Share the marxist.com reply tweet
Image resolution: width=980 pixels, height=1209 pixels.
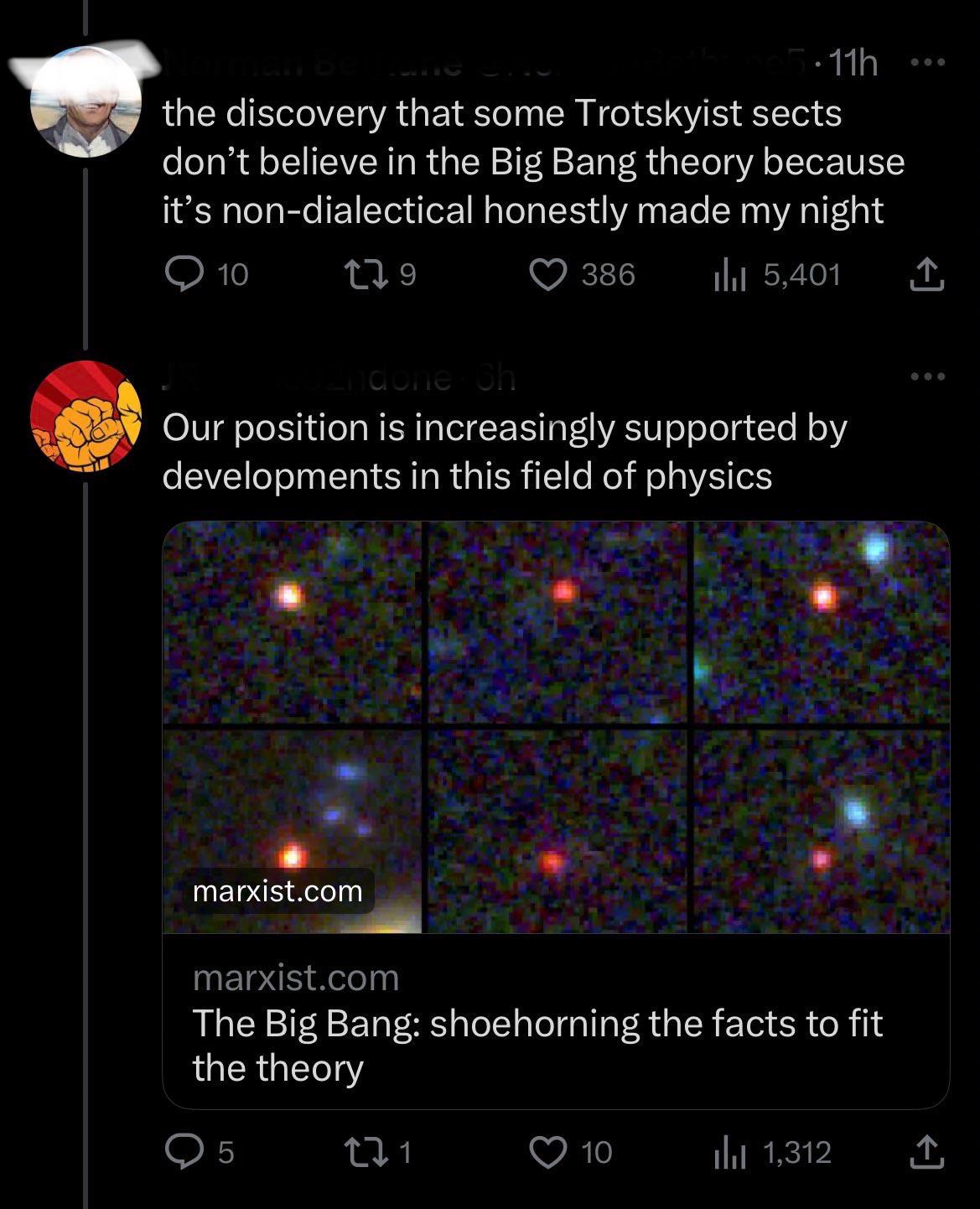tap(927, 1151)
